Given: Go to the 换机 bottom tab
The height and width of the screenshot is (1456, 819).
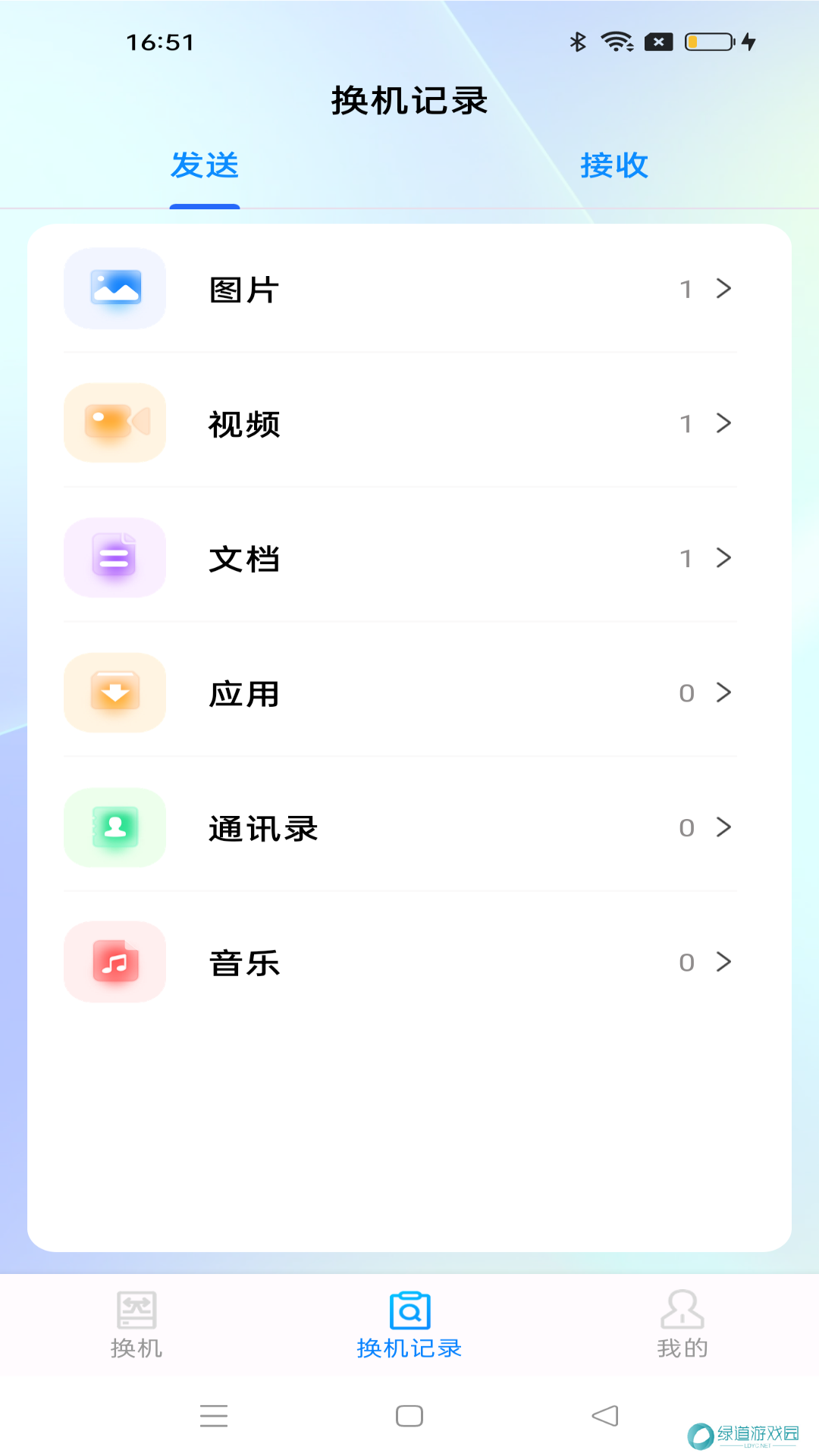Looking at the screenshot, I should point(136,1325).
